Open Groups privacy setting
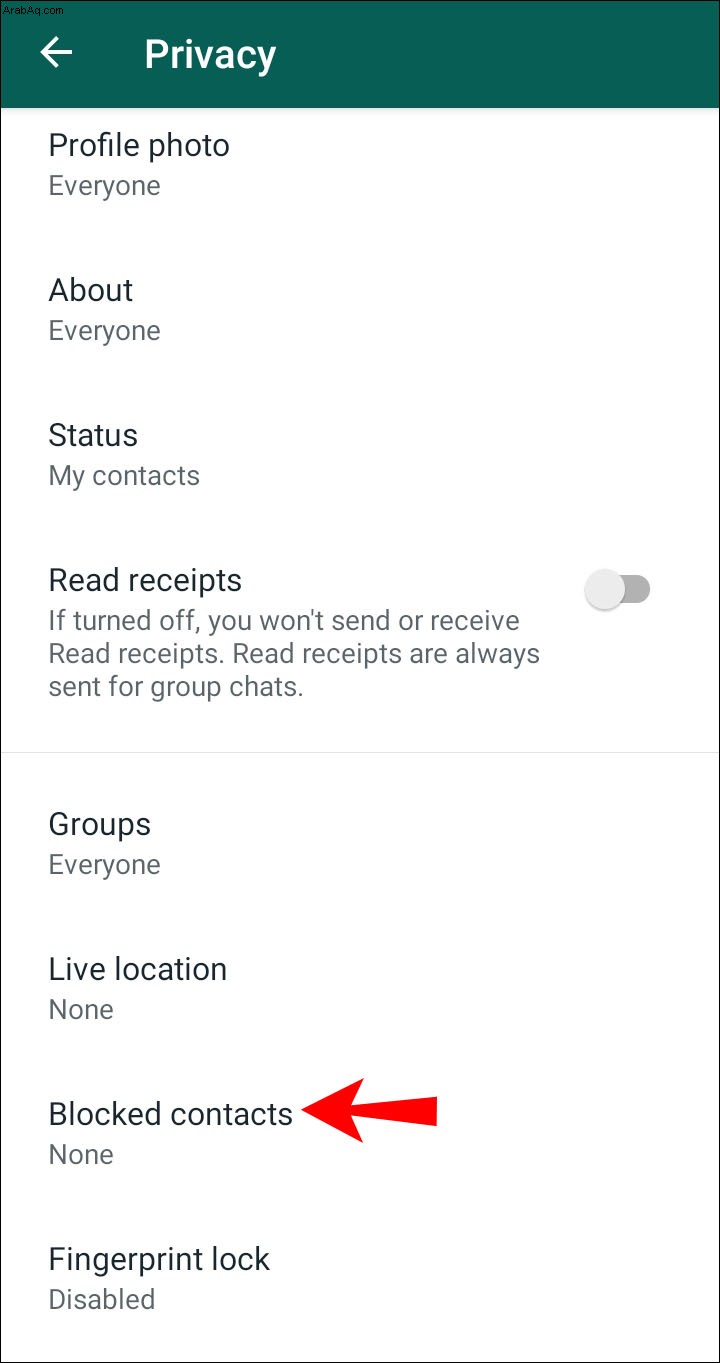 pyautogui.click(x=360, y=844)
